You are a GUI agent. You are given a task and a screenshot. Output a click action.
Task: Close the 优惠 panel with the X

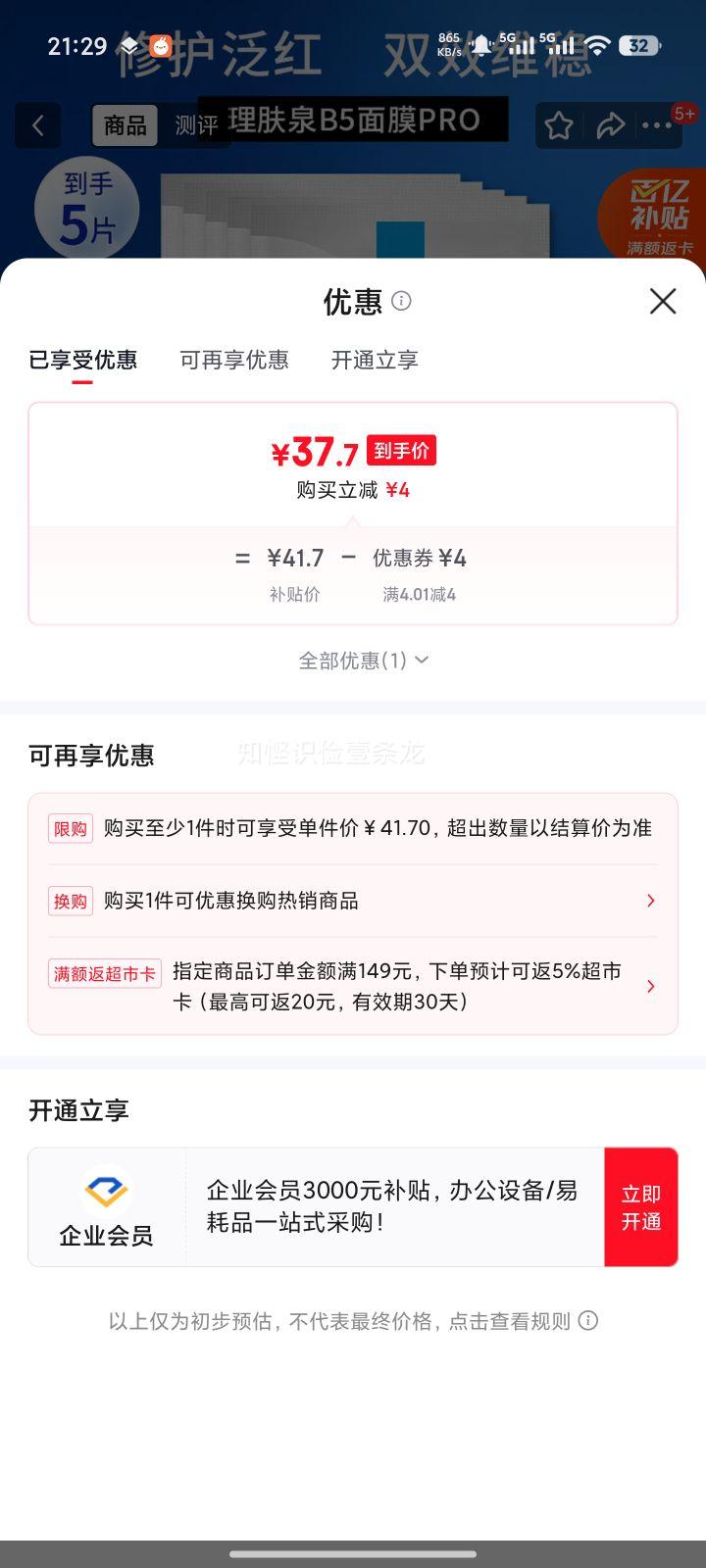tap(663, 302)
